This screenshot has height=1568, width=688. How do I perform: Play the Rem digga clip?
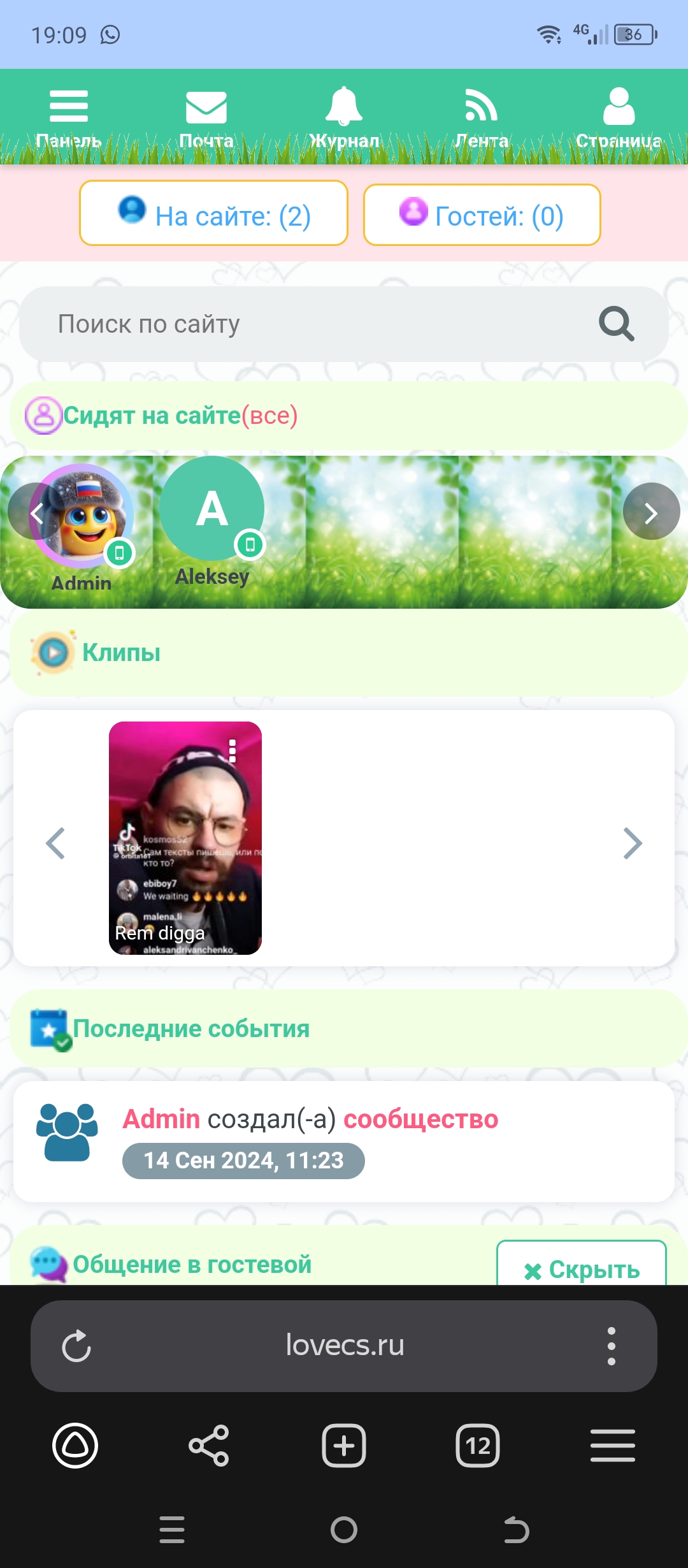[x=185, y=838]
